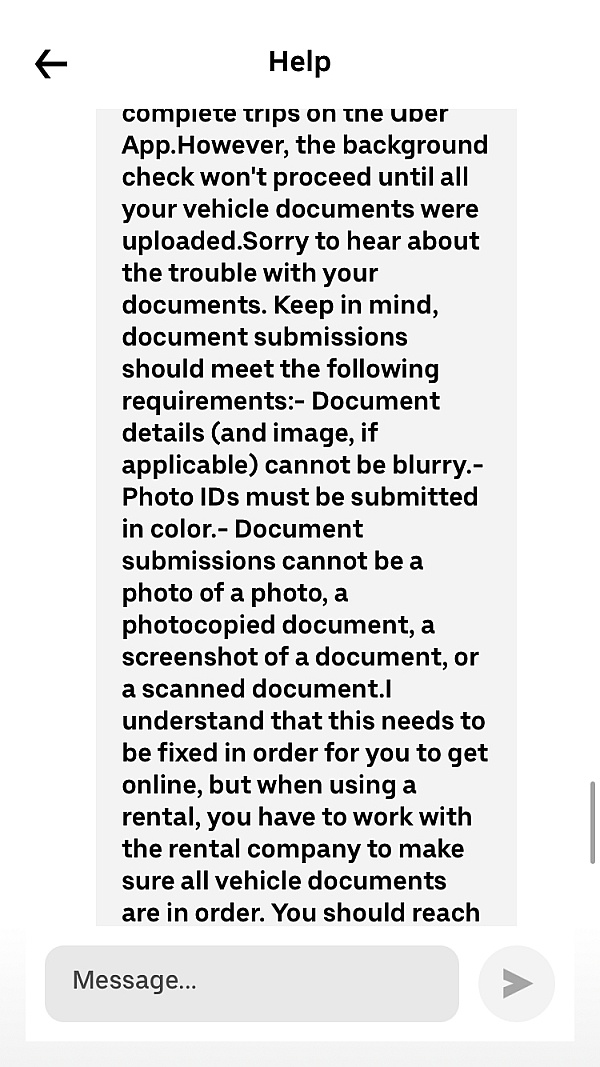Send the message with the arrow button
This screenshot has width=600, height=1067.
point(516,983)
